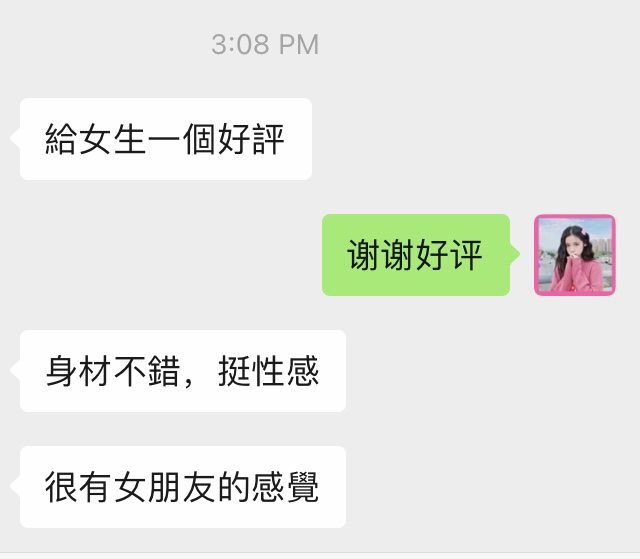Open the sender's pink-framed profile avatar
The height and width of the screenshot is (559, 640).
[x=575, y=255]
